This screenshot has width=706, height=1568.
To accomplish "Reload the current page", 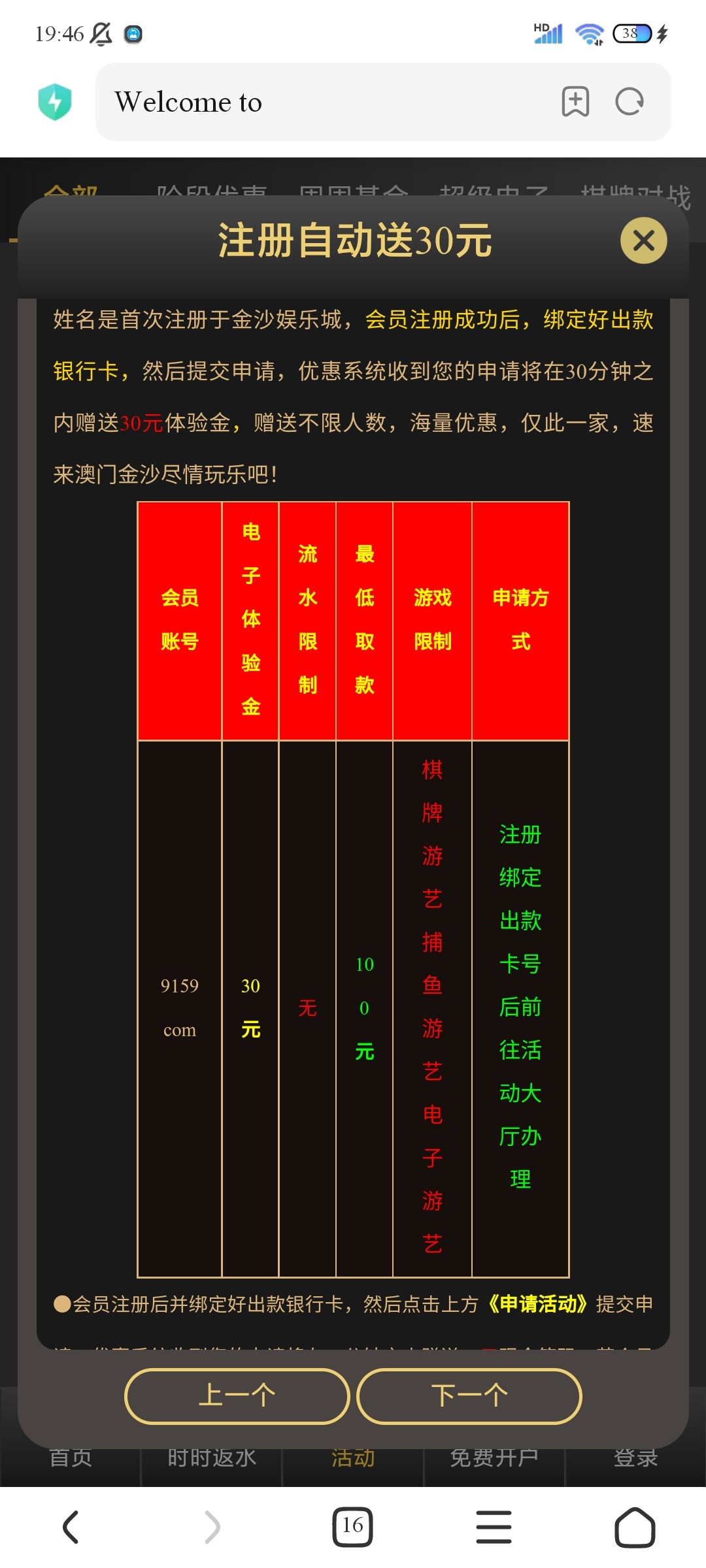I will click(630, 102).
